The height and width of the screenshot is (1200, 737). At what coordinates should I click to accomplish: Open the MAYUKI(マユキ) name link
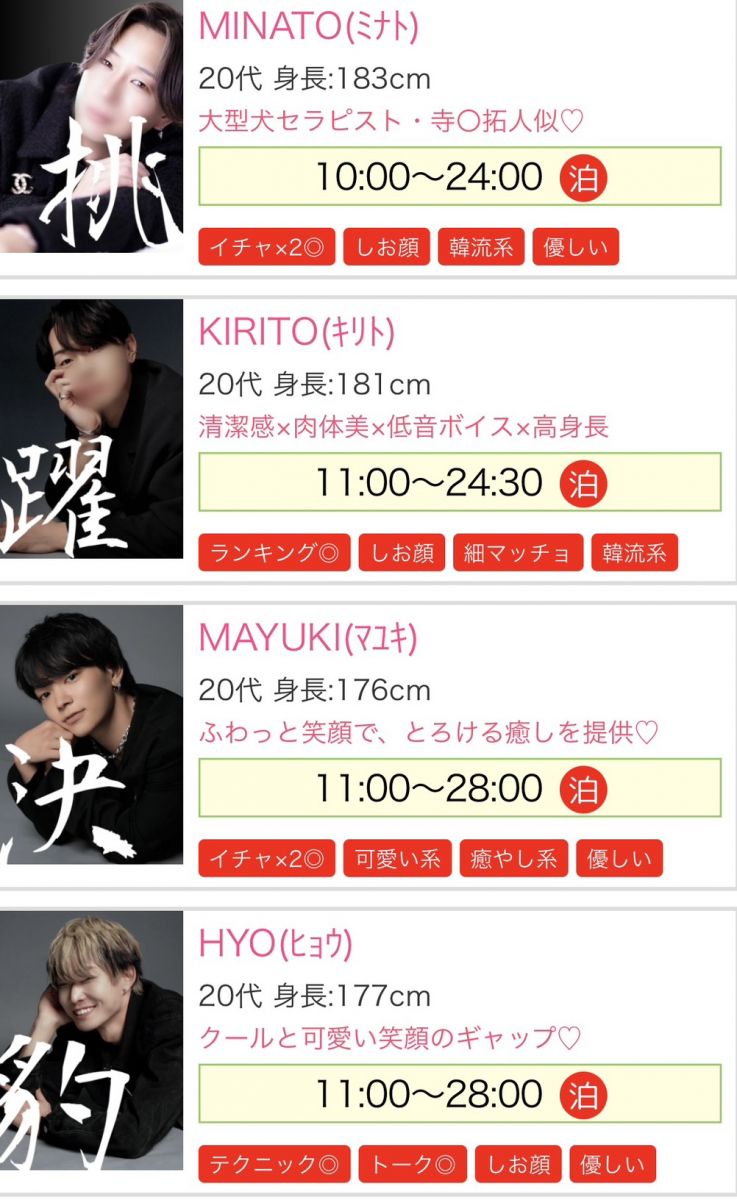pyautogui.click(x=308, y=636)
